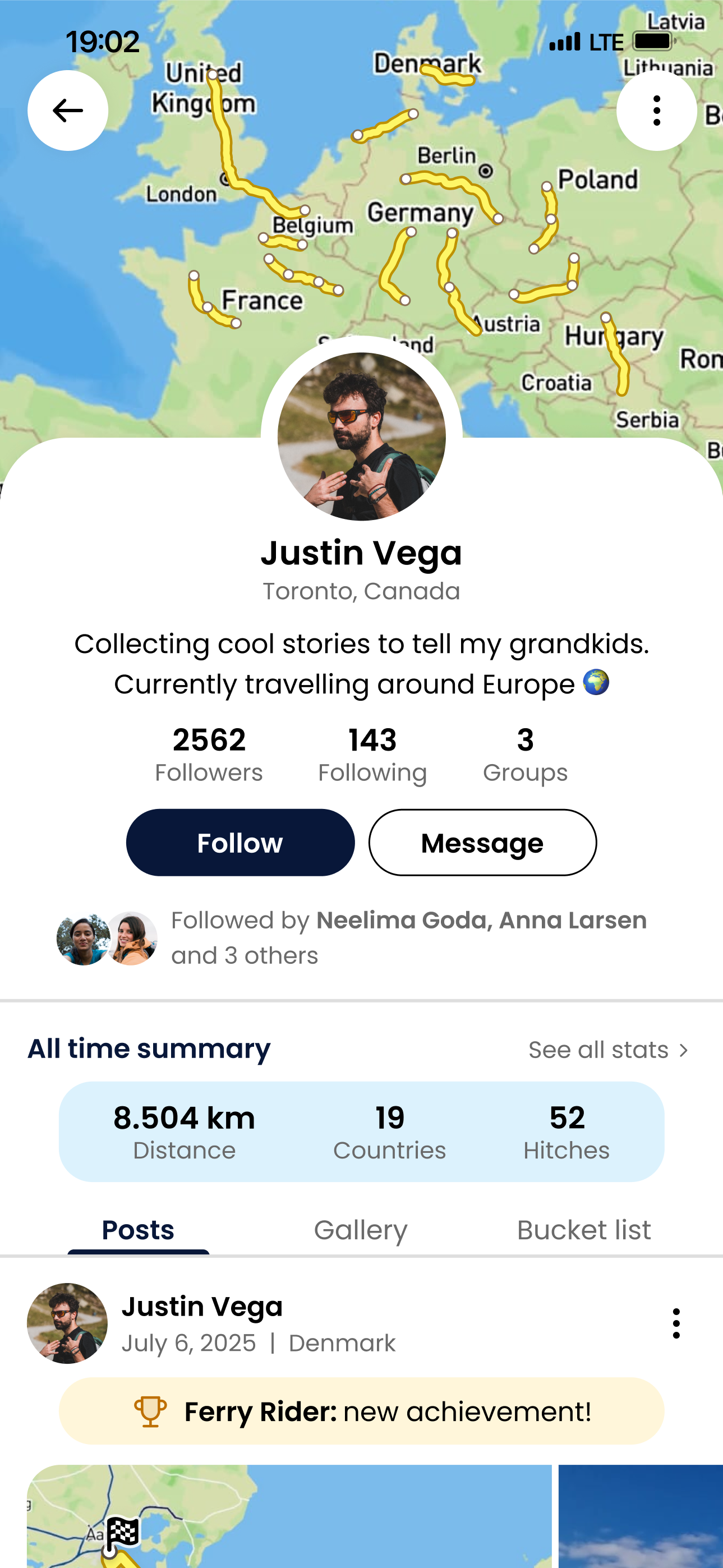
Task: Switch to the Gallery tab
Action: (361, 1230)
